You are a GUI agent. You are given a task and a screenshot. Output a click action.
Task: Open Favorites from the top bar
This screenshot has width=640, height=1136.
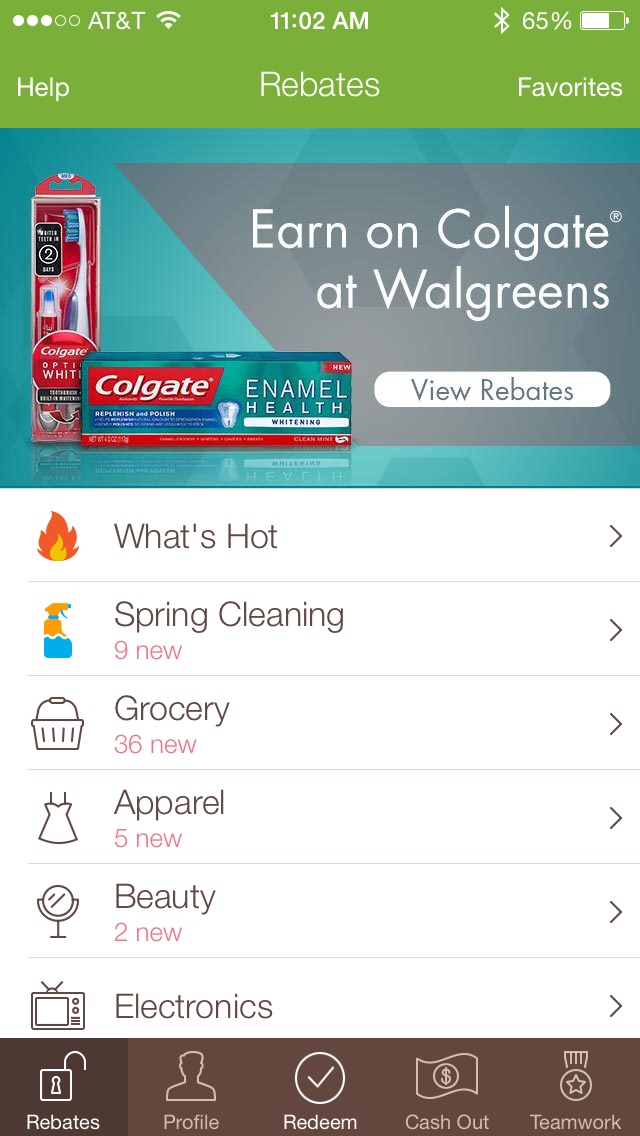pos(569,87)
